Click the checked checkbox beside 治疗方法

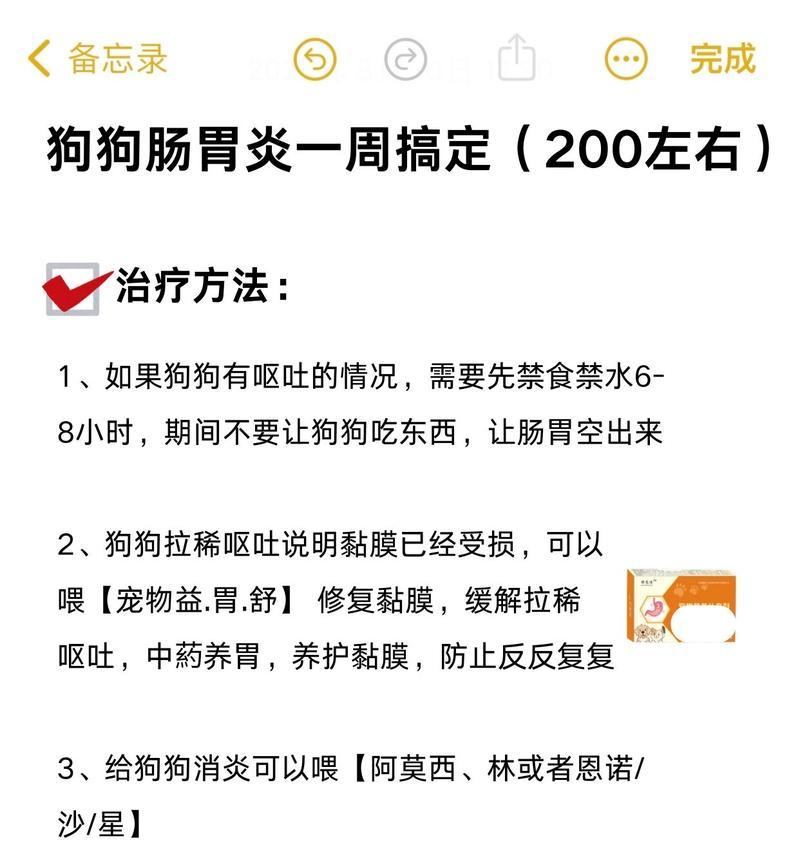73,285
